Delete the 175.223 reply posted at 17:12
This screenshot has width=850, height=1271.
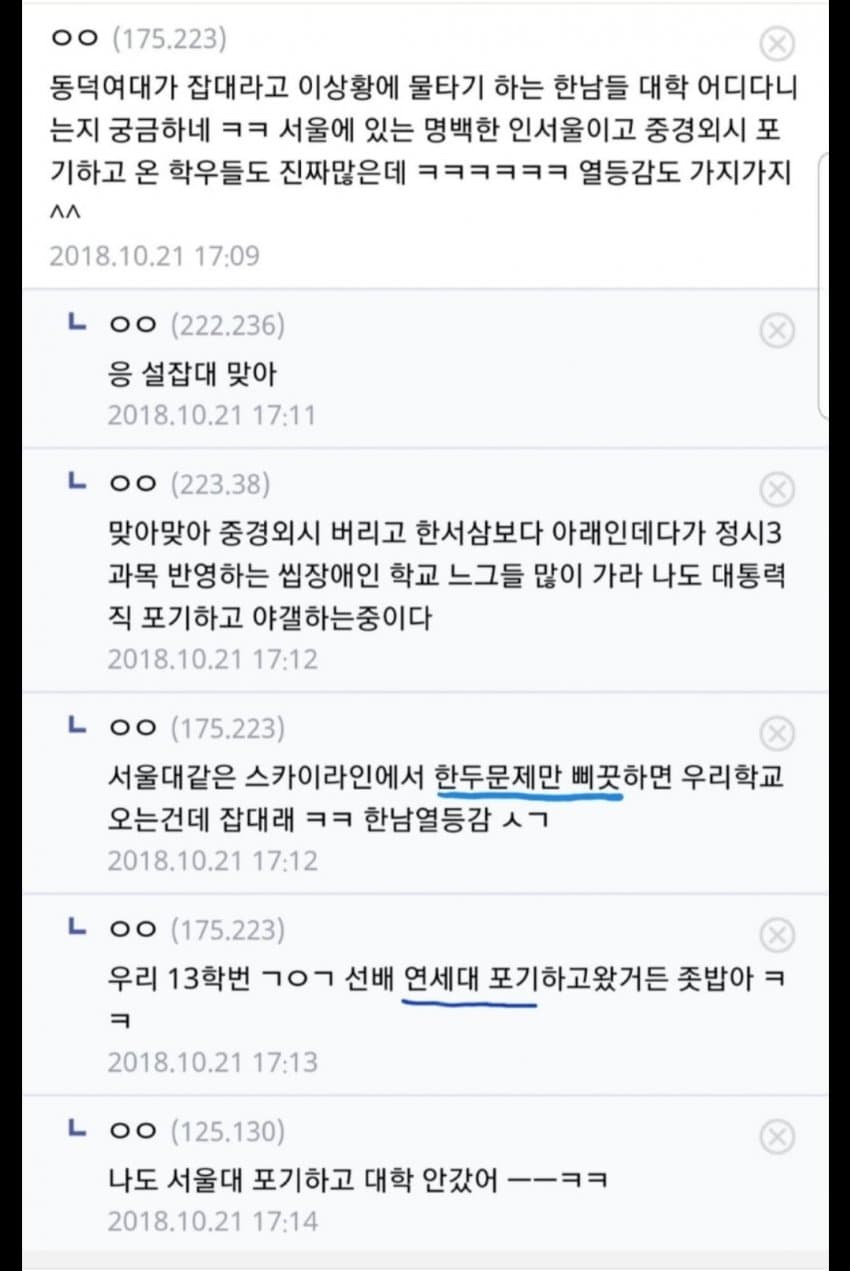[x=777, y=734]
